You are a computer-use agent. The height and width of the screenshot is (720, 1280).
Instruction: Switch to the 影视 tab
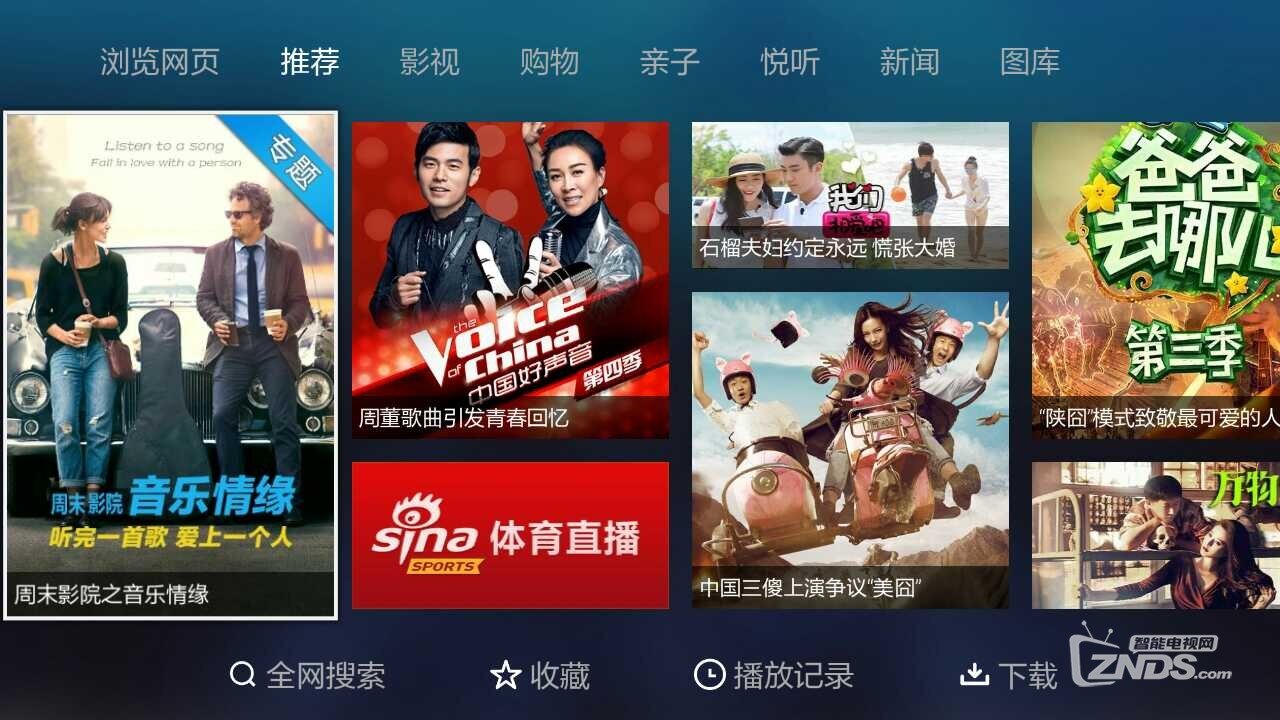click(430, 62)
